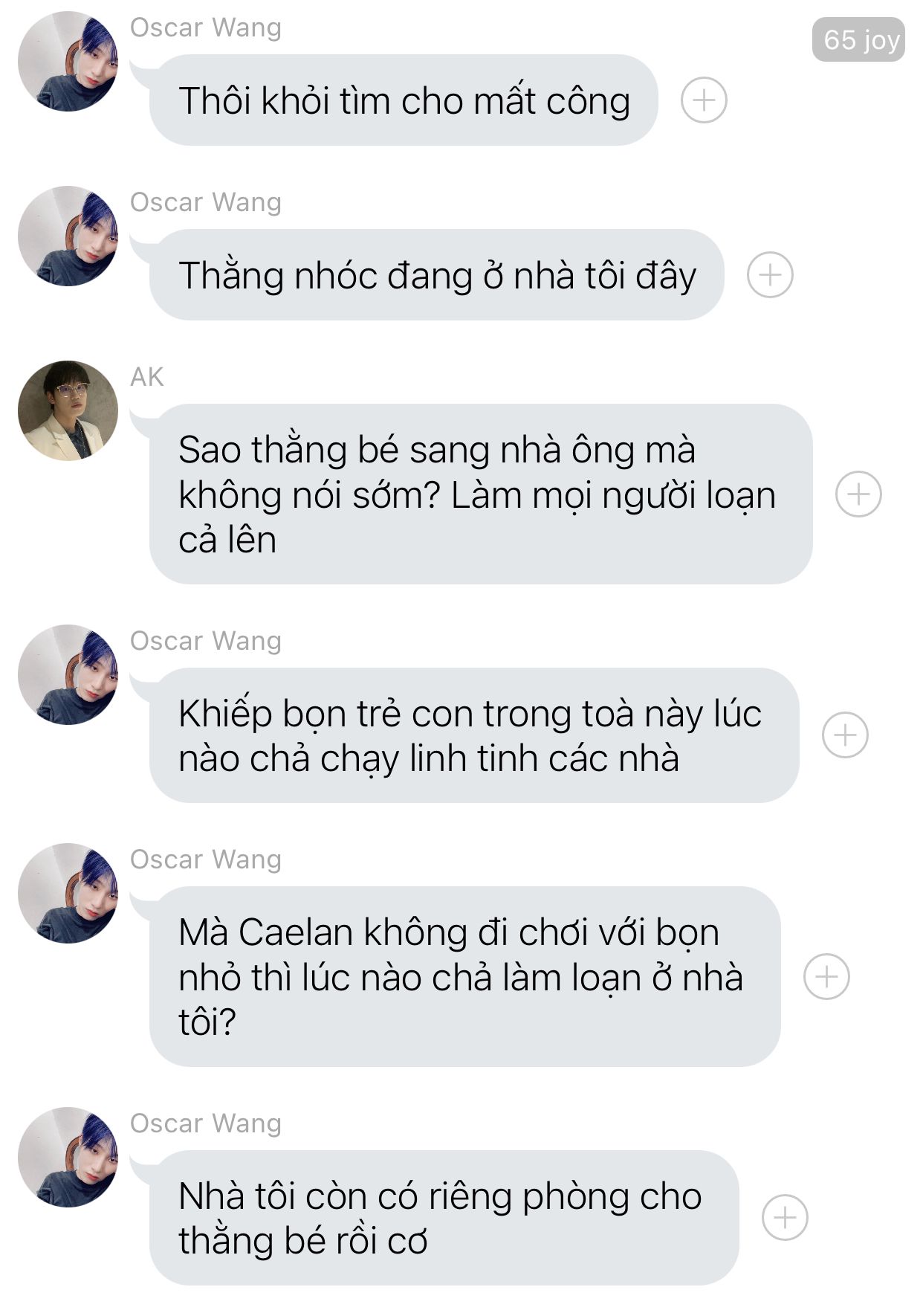The width and height of the screenshot is (923, 1316).
Task: Tap plus next to AK's message
Action: (x=858, y=494)
